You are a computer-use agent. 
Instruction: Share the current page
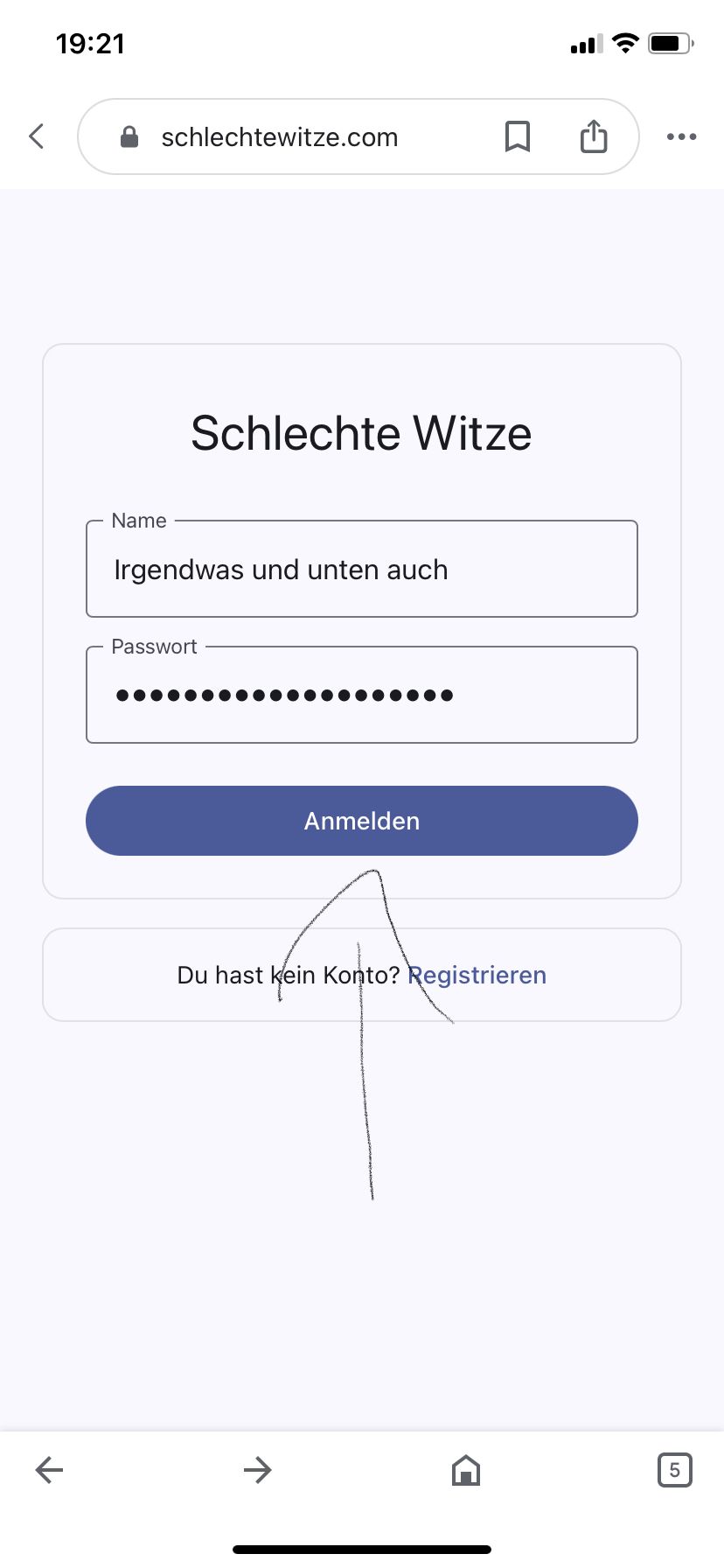[x=594, y=136]
